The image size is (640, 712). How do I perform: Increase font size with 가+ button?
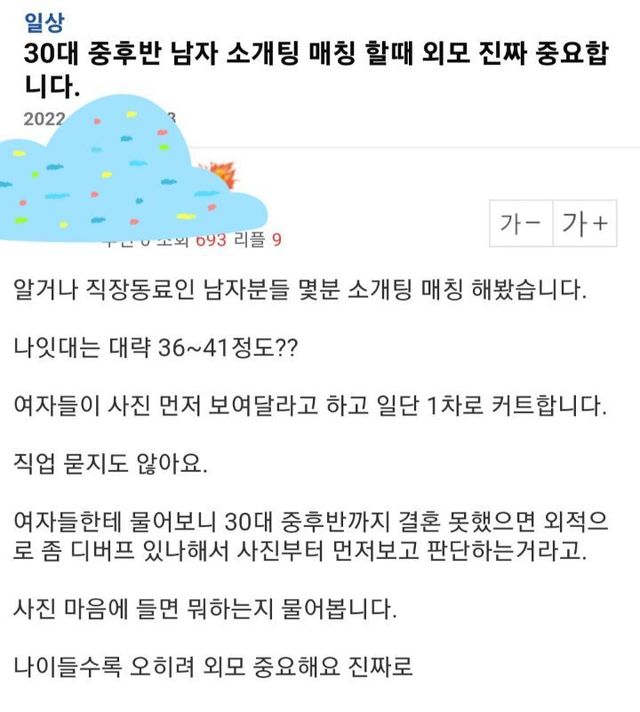pos(585,223)
